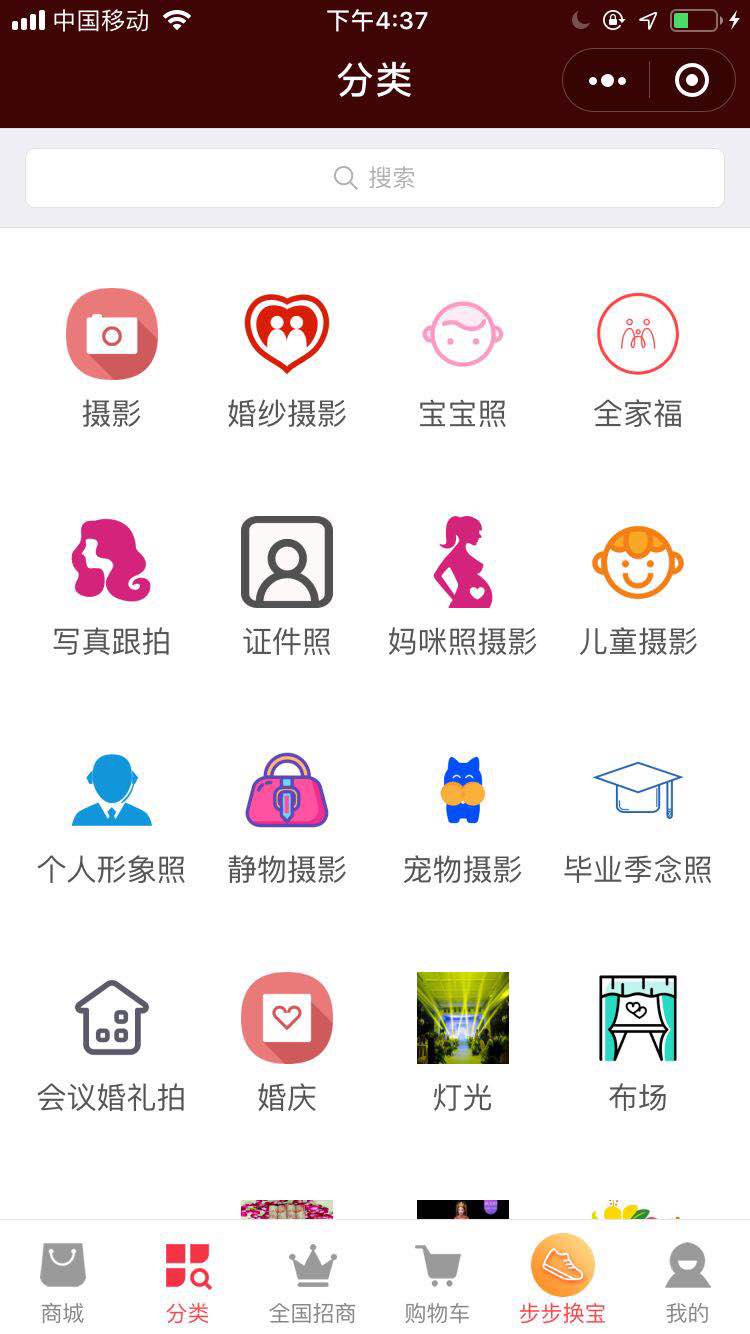Screen dimensions: 750x1334
Task: Open the 妈咪照摄影 category
Action: pos(463,587)
